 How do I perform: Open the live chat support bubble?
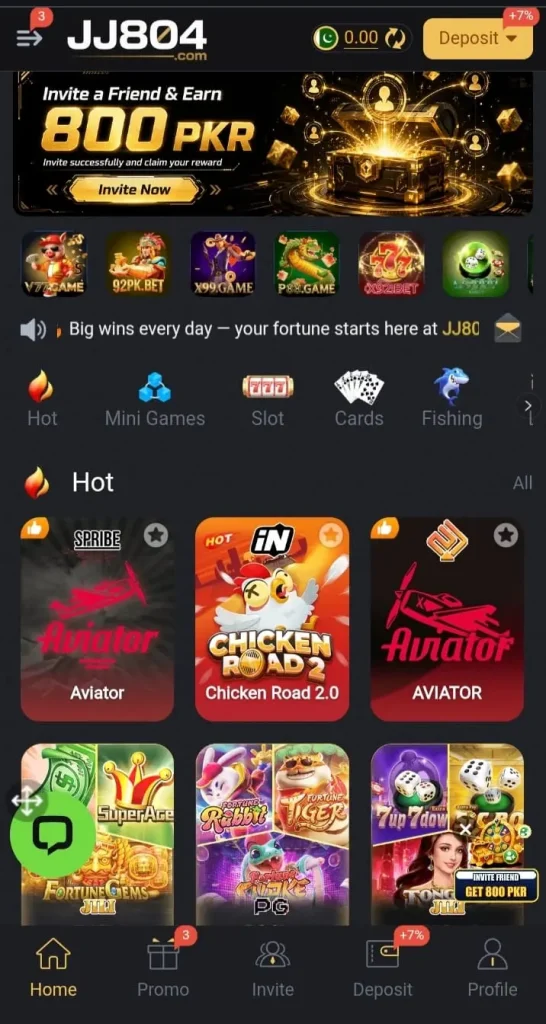click(52, 835)
